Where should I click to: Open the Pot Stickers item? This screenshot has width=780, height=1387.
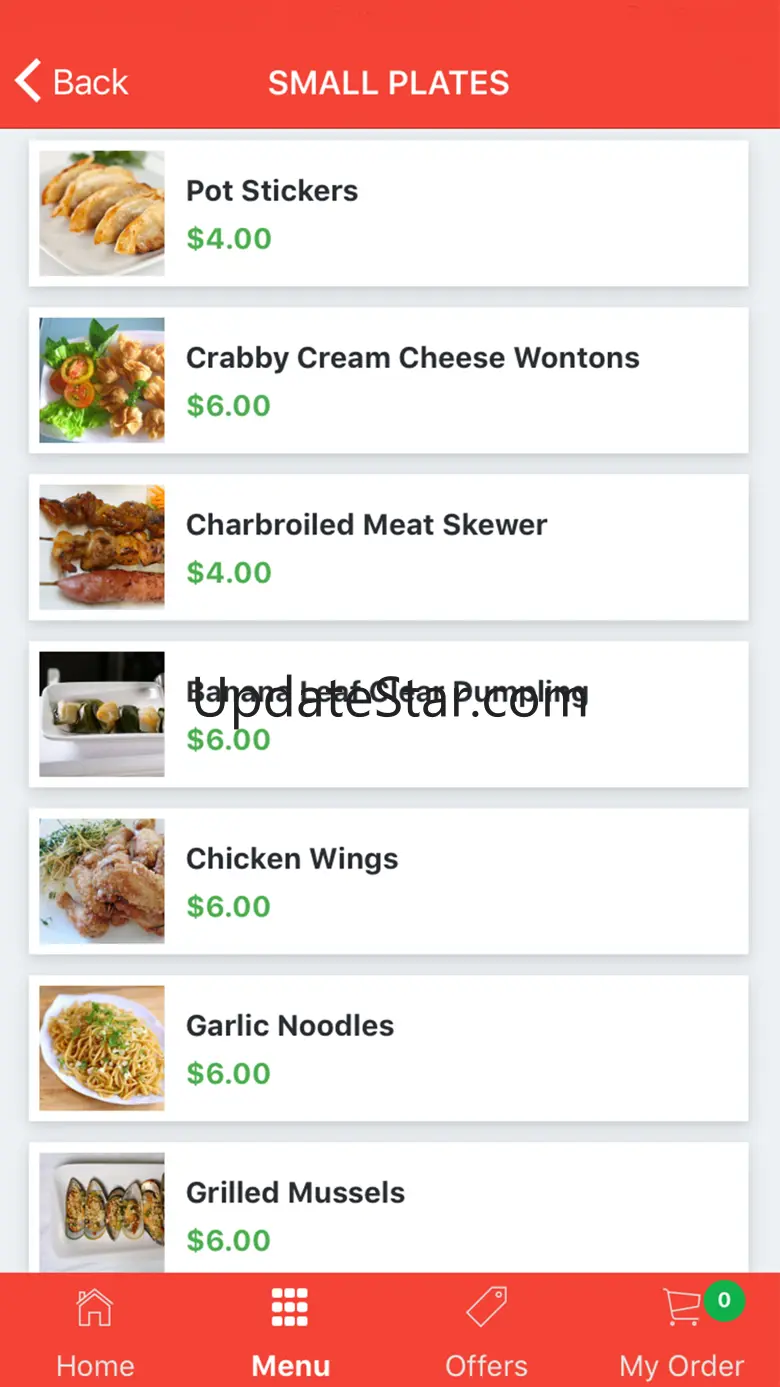(x=388, y=213)
